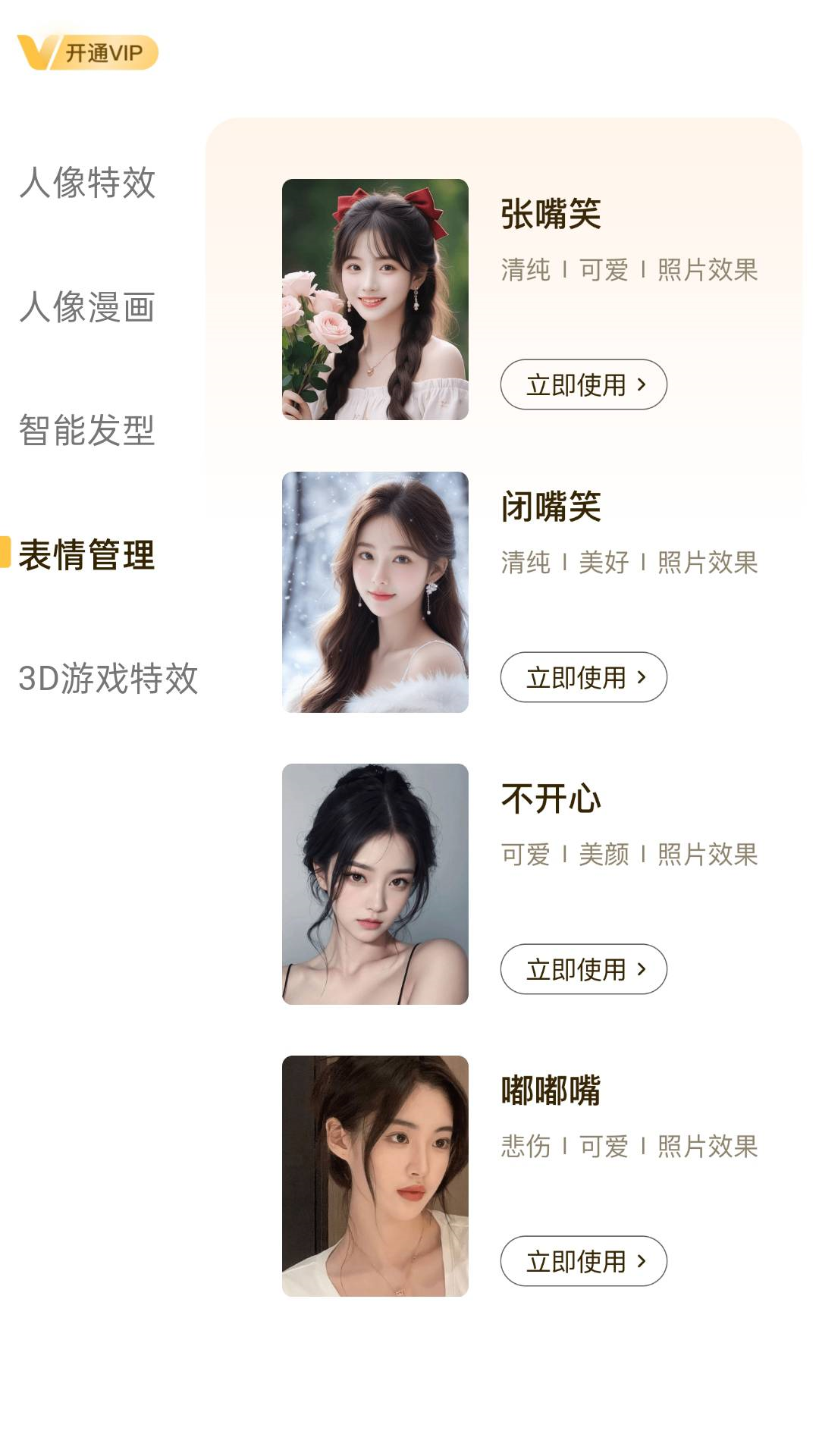Click 立即使用 for the 嘟嘟嘴 effect
Image resolution: width=819 pixels, height=1456 pixels.
[584, 1260]
